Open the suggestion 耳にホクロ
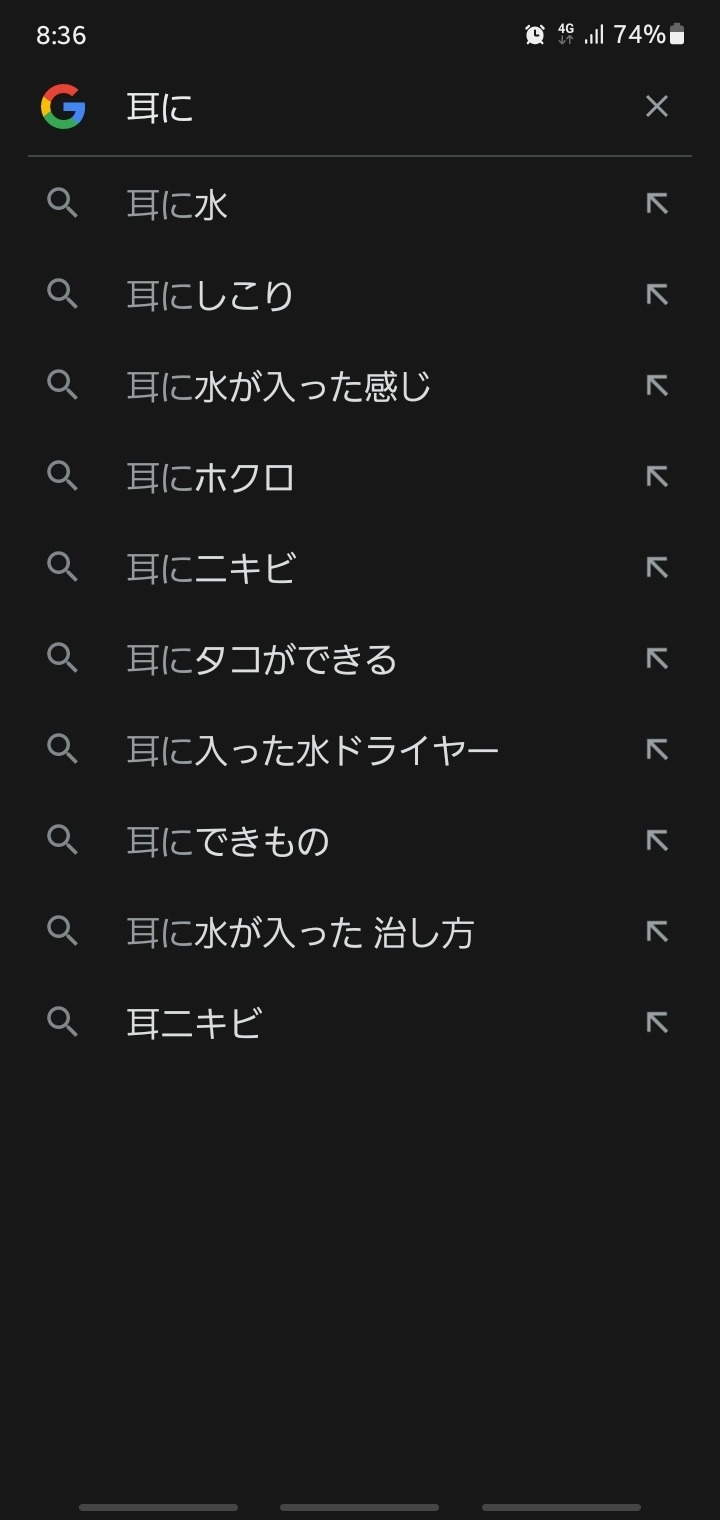The height and width of the screenshot is (1520, 720). [360, 477]
